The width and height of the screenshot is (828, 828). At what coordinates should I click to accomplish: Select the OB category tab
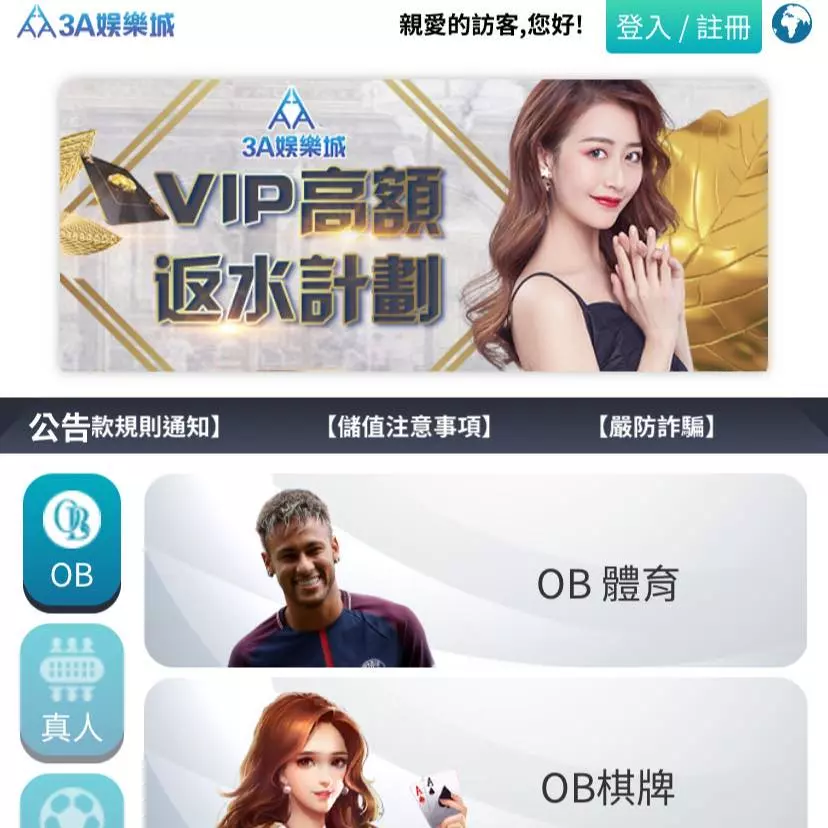coord(72,541)
